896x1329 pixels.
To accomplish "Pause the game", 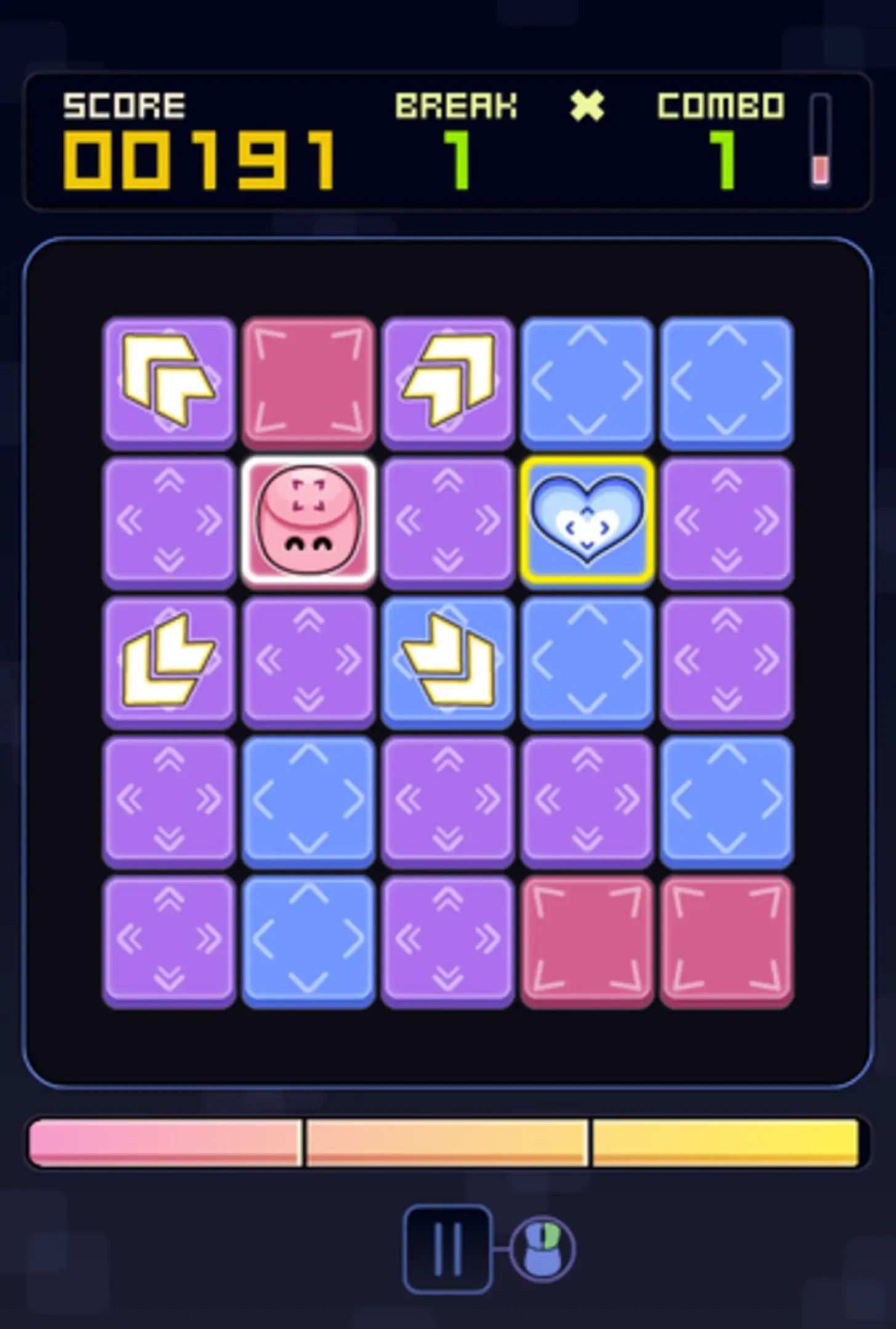I will click(447, 1250).
